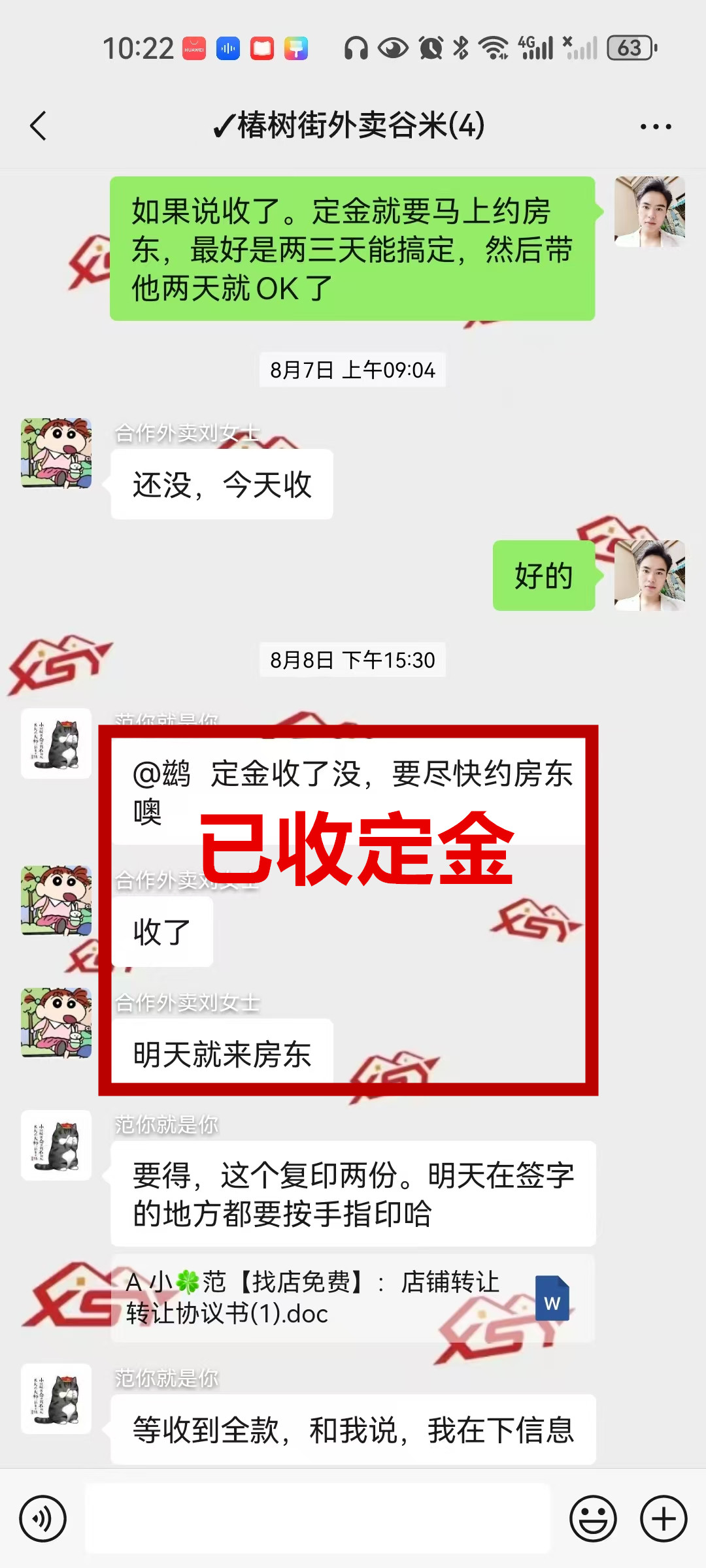Open the emoji picker
Image resolution: width=706 pixels, height=1568 pixels.
593,1518
